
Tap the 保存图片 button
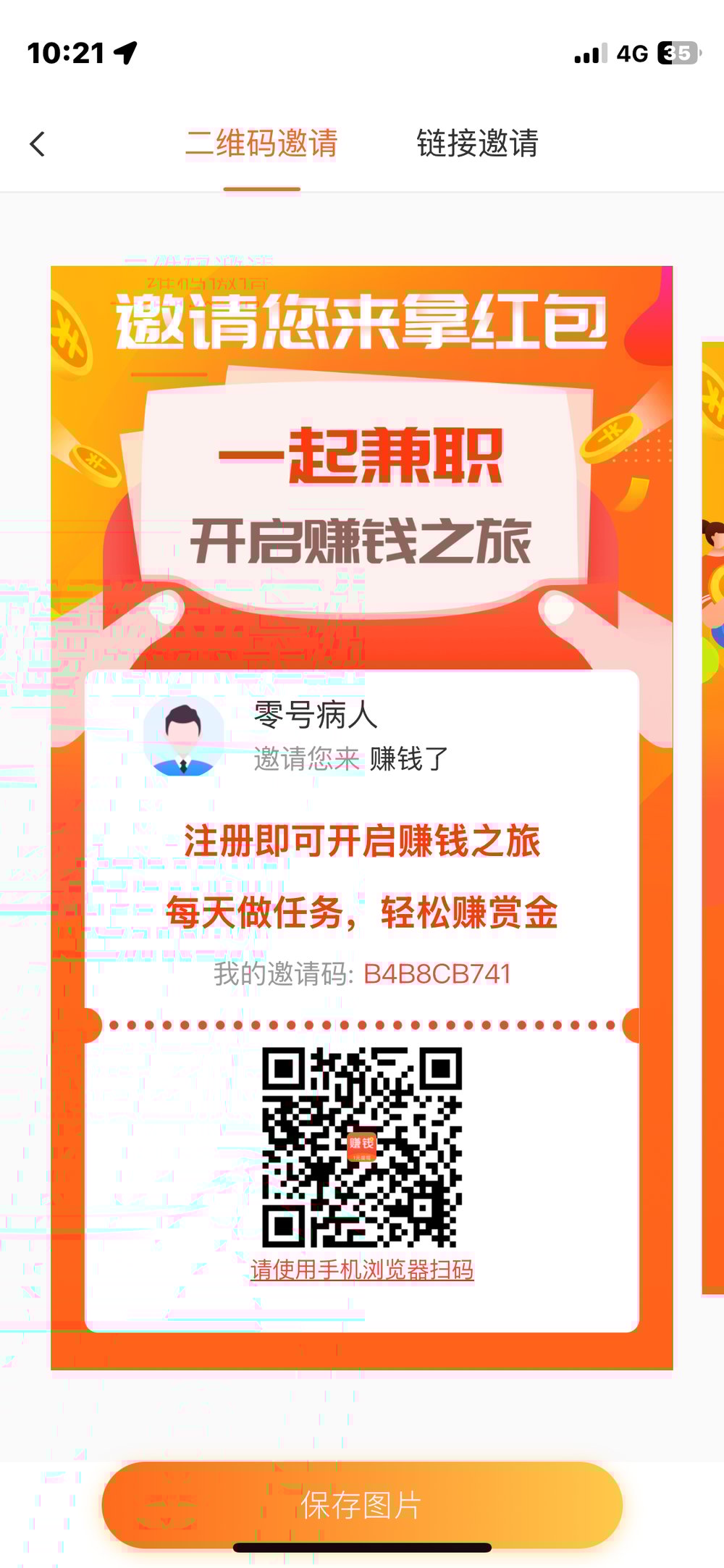pos(361,1504)
